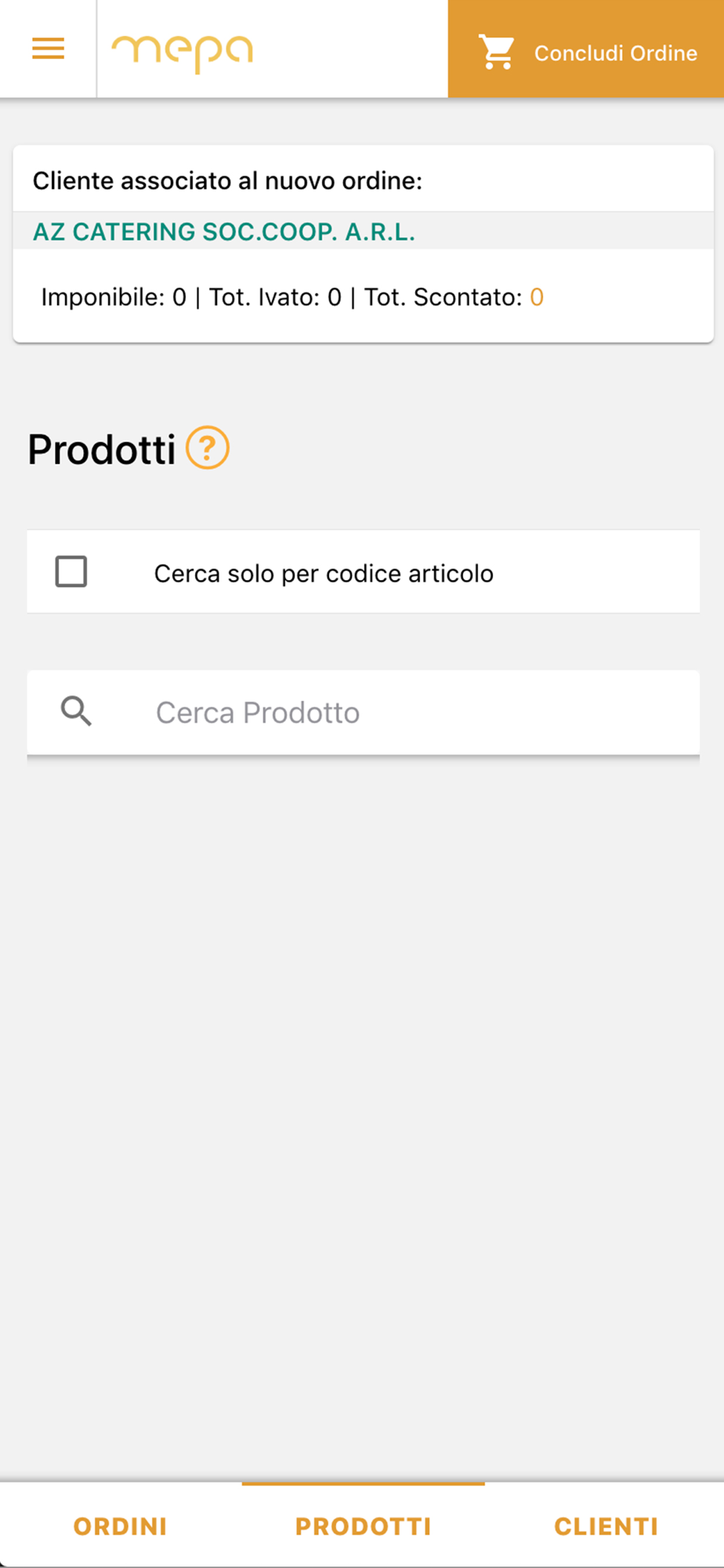
Task: Open the Prodotti help question mark
Action: click(x=208, y=448)
